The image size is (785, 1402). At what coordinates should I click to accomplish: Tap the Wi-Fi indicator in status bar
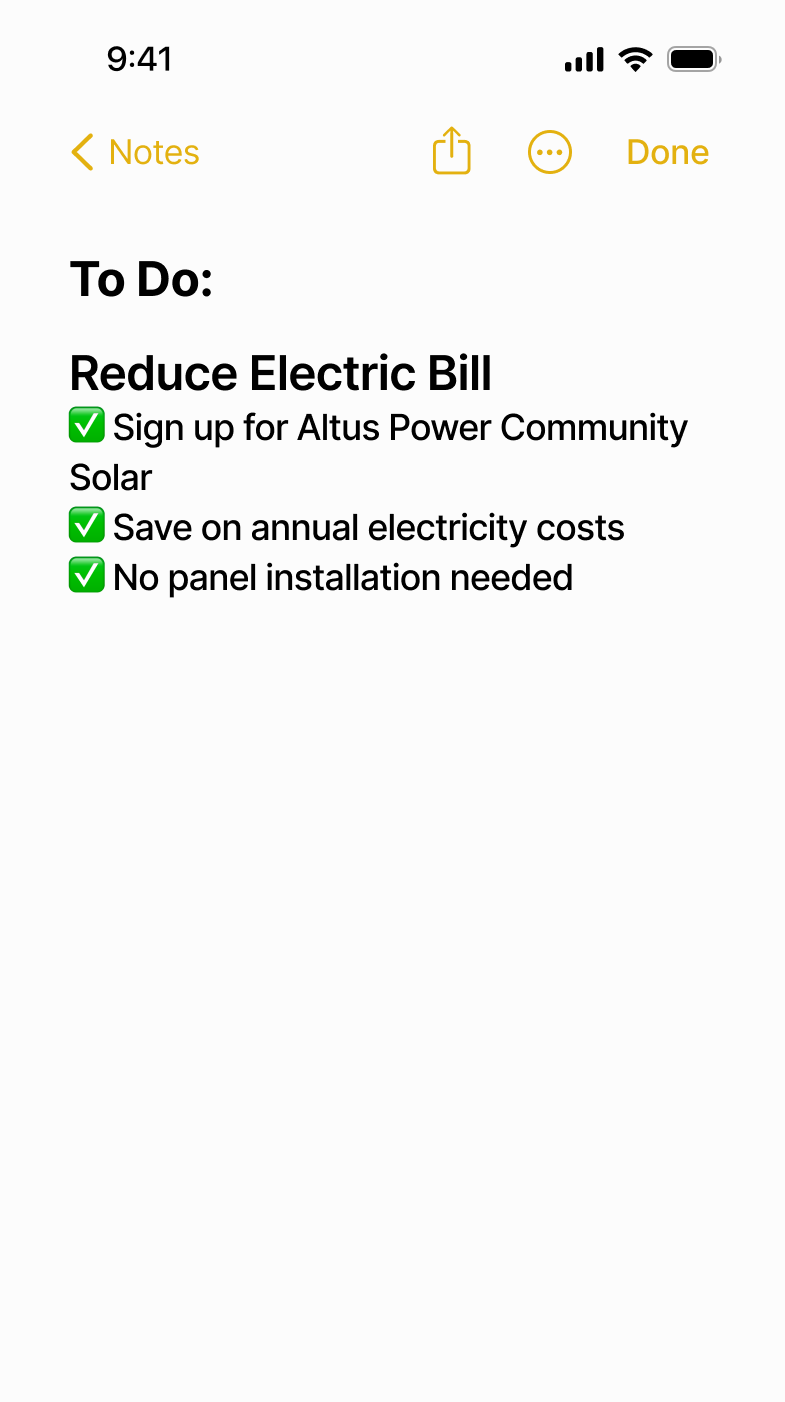point(636,58)
